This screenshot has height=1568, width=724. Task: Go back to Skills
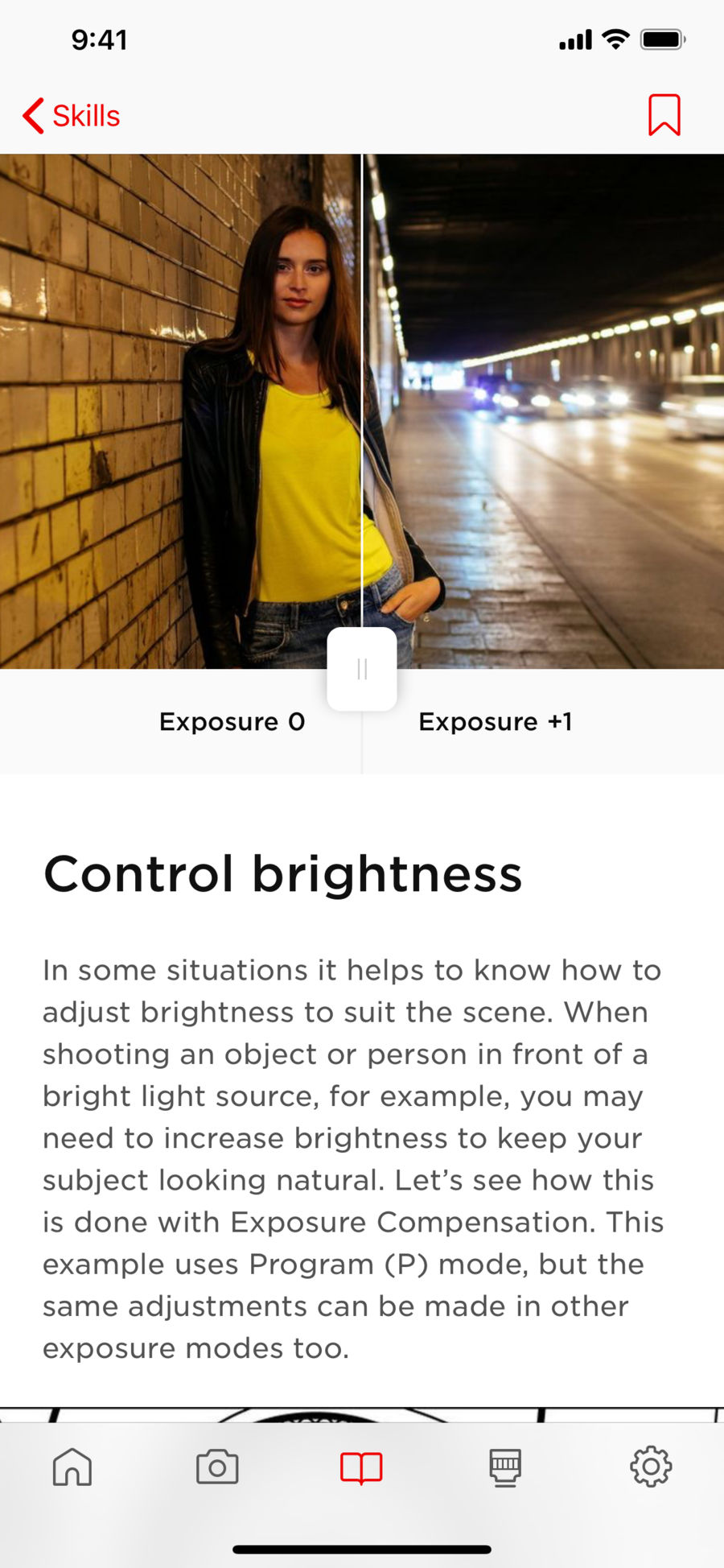pyautogui.click(x=71, y=116)
